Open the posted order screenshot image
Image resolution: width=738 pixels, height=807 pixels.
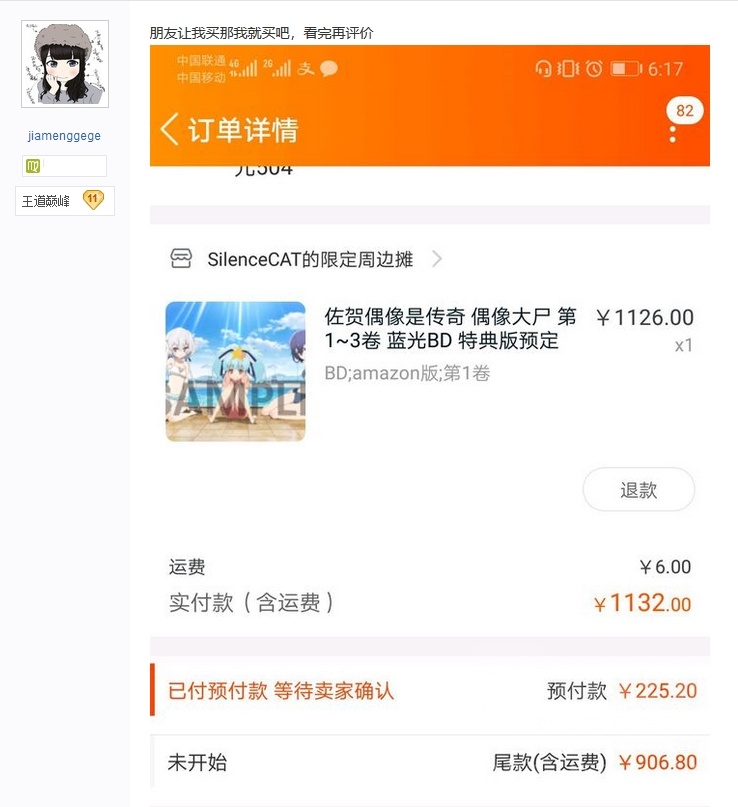[x=429, y=420]
